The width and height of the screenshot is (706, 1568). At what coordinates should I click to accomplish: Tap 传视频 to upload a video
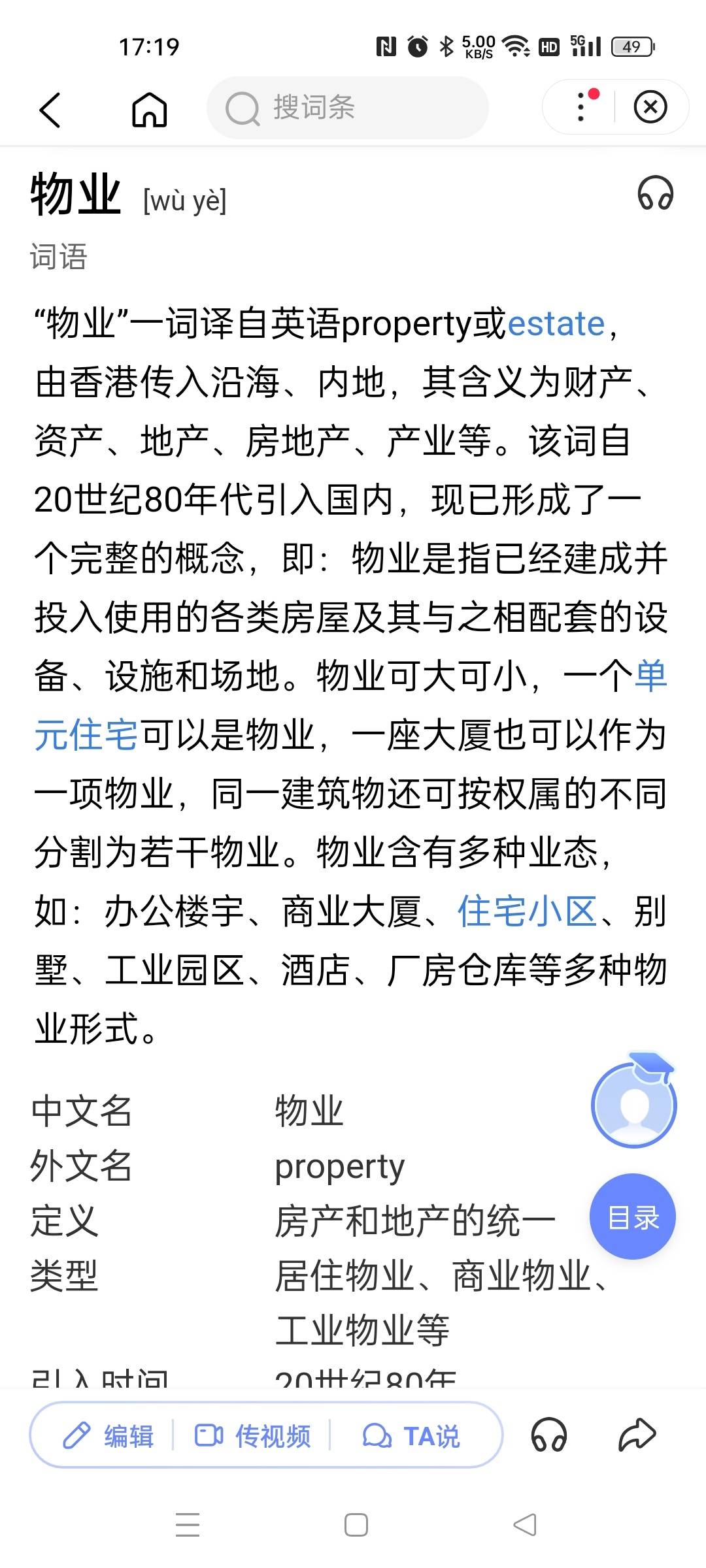point(253,1435)
